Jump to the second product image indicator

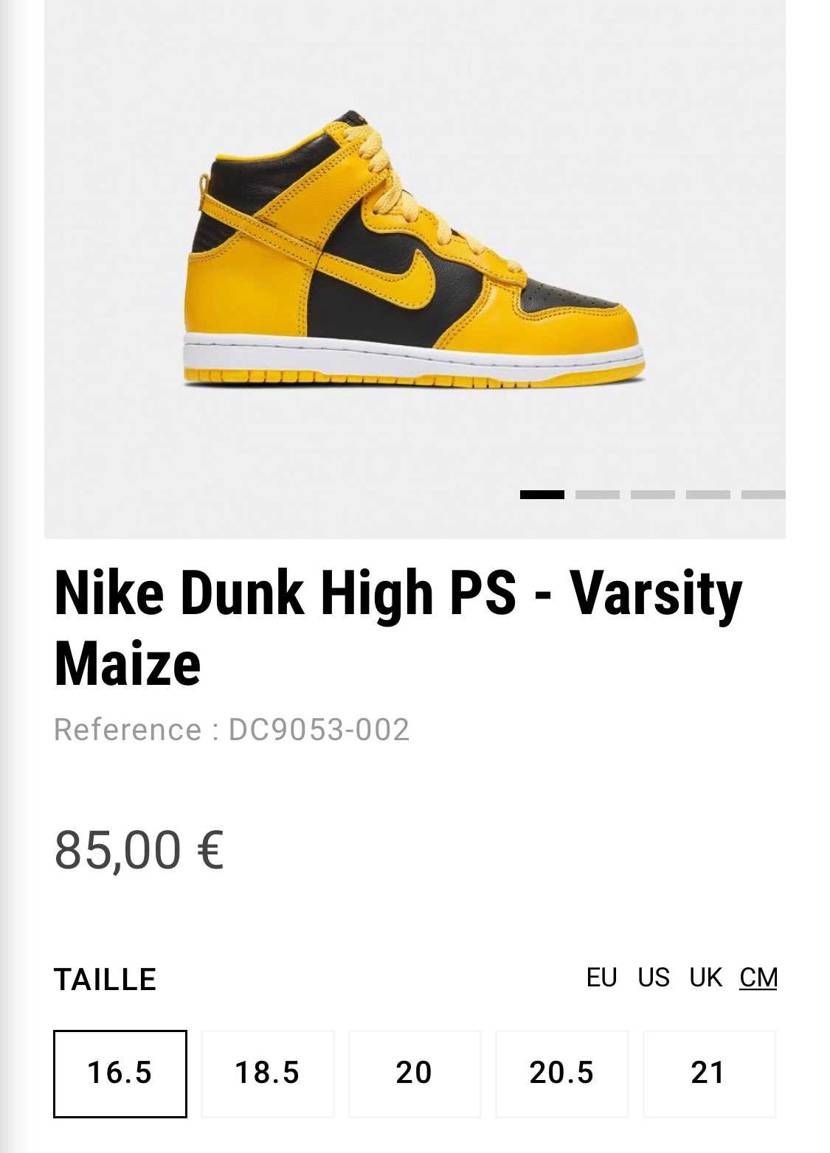[x=597, y=494]
